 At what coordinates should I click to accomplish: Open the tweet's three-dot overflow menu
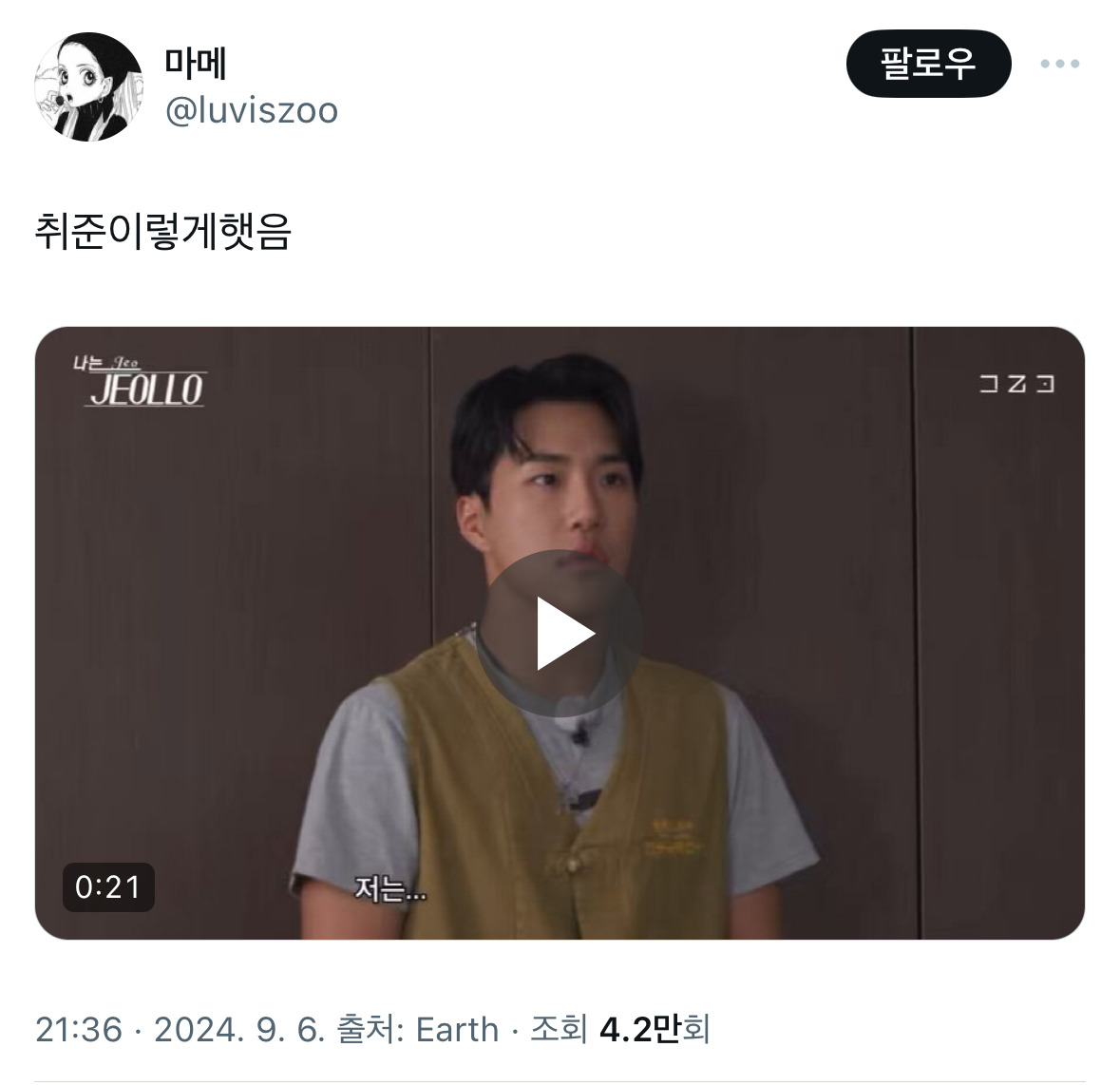(1059, 64)
